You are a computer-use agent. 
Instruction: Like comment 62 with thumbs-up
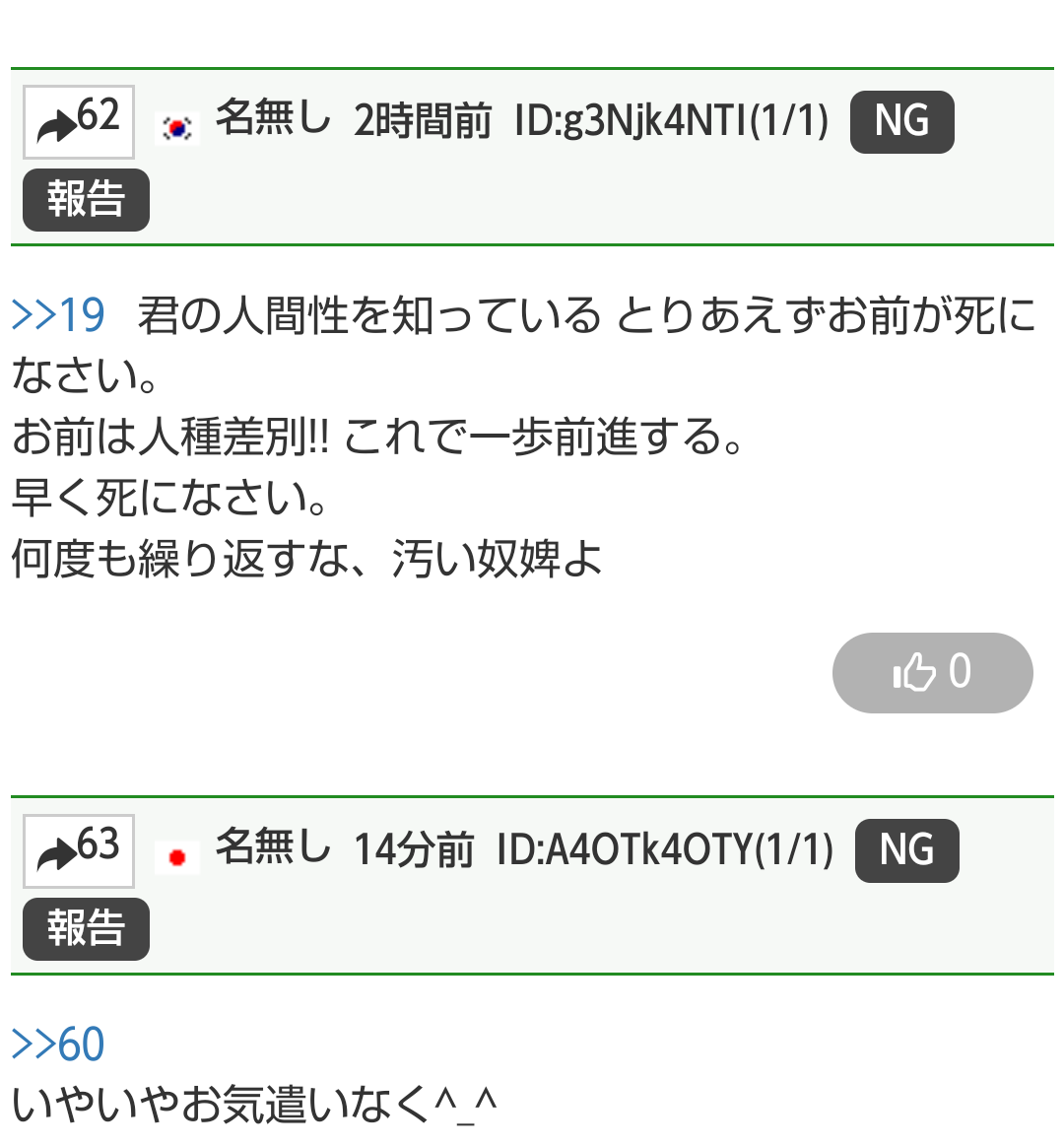pos(932,673)
